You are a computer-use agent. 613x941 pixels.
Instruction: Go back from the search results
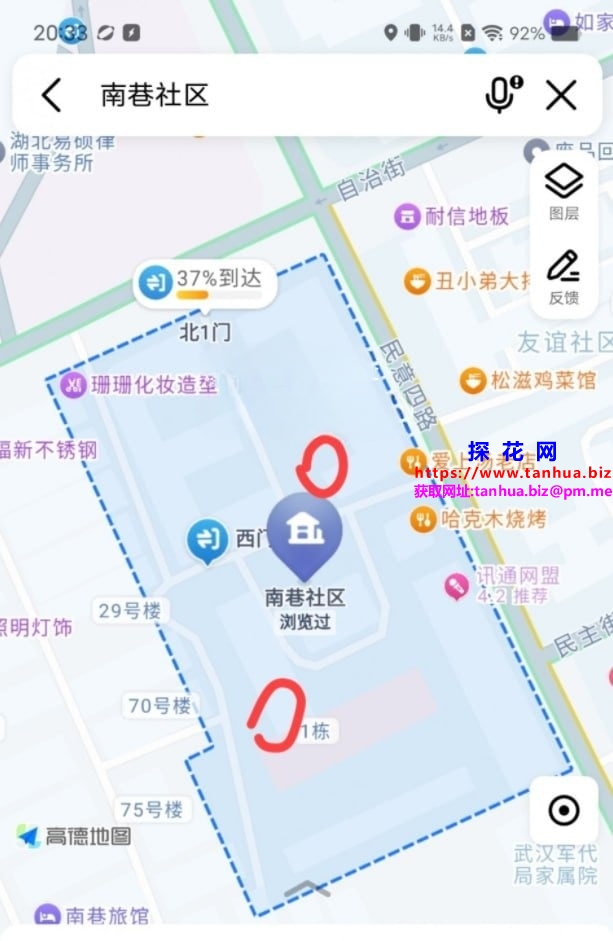tap(52, 95)
